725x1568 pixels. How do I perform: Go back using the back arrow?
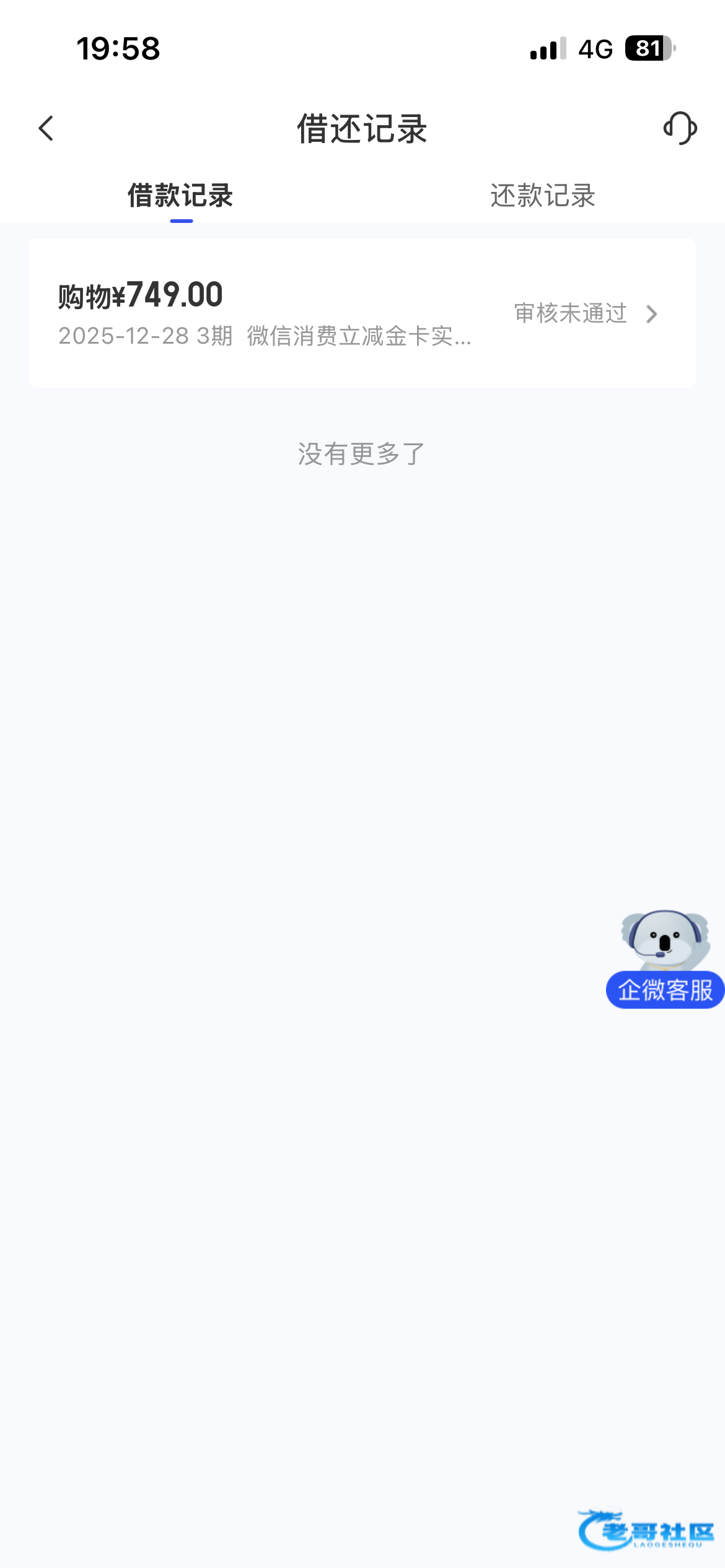coord(46,129)
